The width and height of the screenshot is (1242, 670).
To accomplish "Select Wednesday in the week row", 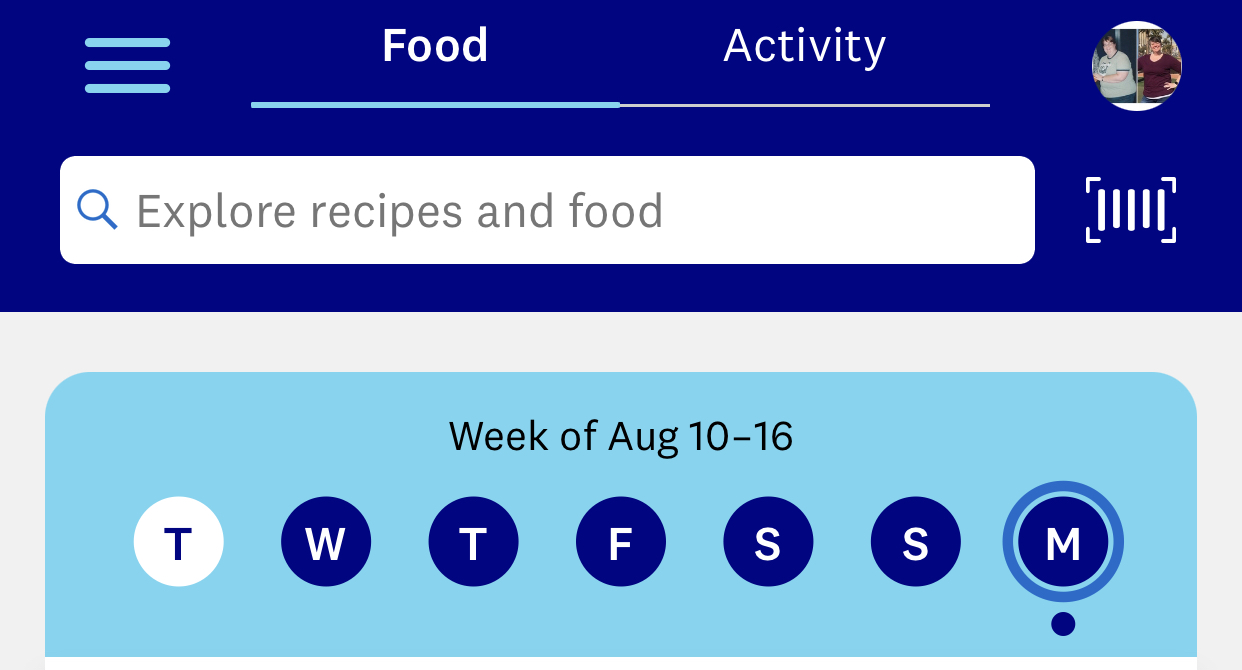I will click(x=326, y=542).
